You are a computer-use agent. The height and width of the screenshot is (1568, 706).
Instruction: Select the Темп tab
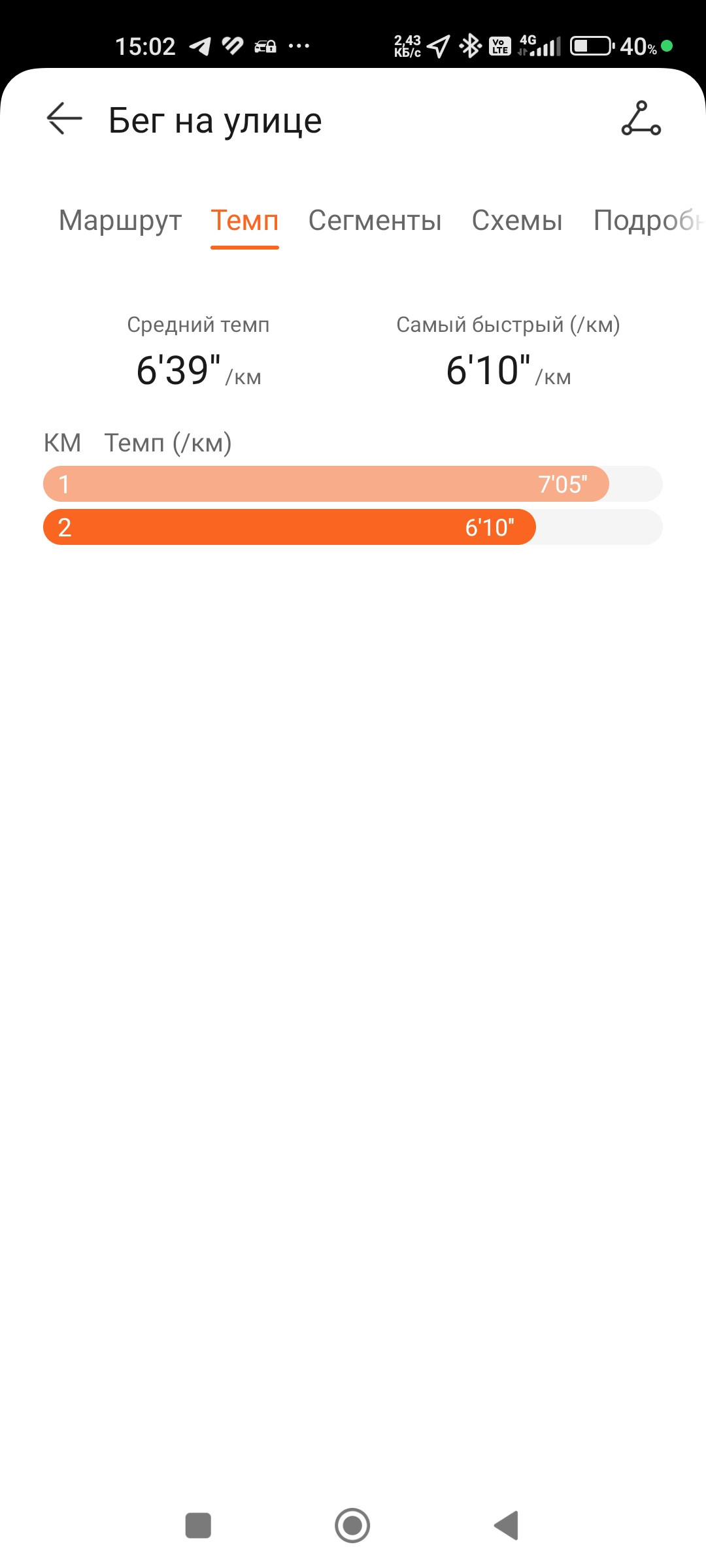244,221
